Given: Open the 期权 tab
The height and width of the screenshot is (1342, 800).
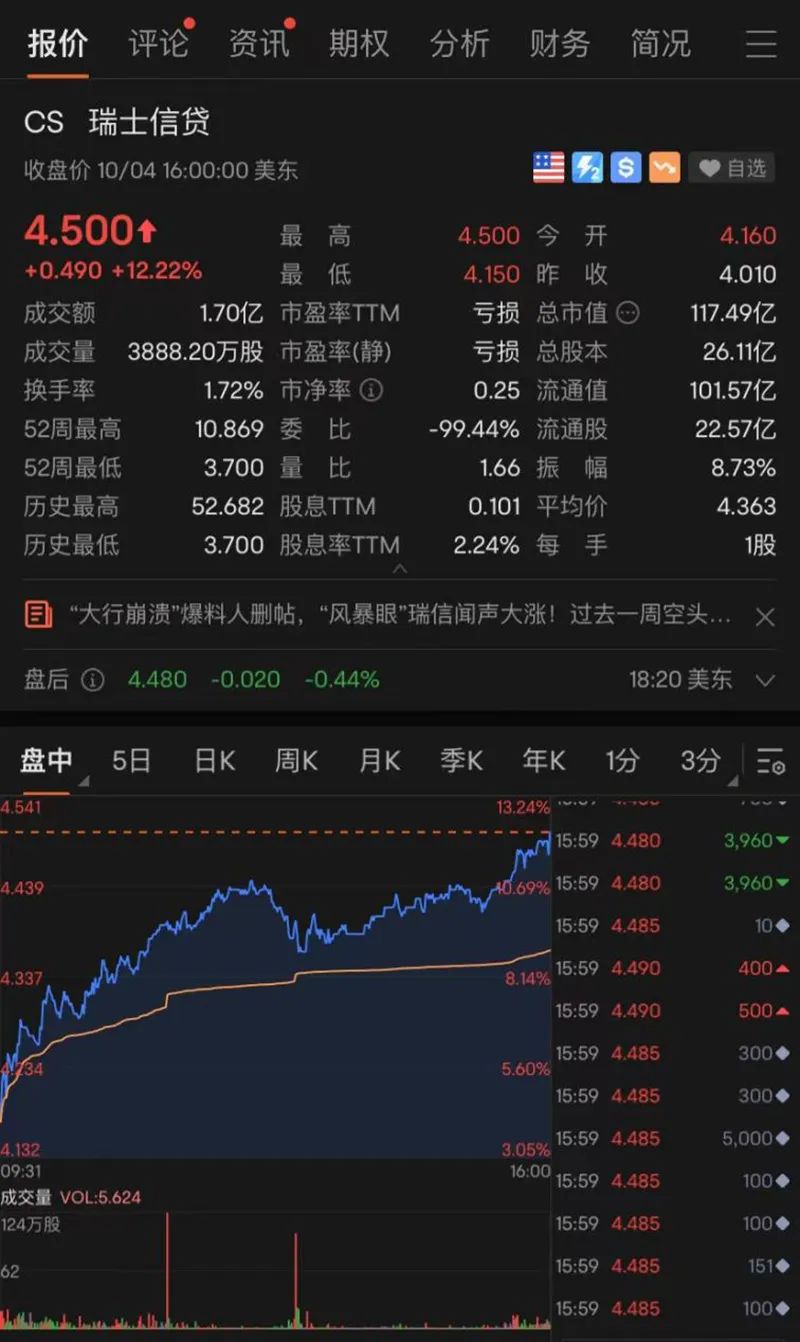Looking at the screenshot, I should tap(359, 44).
